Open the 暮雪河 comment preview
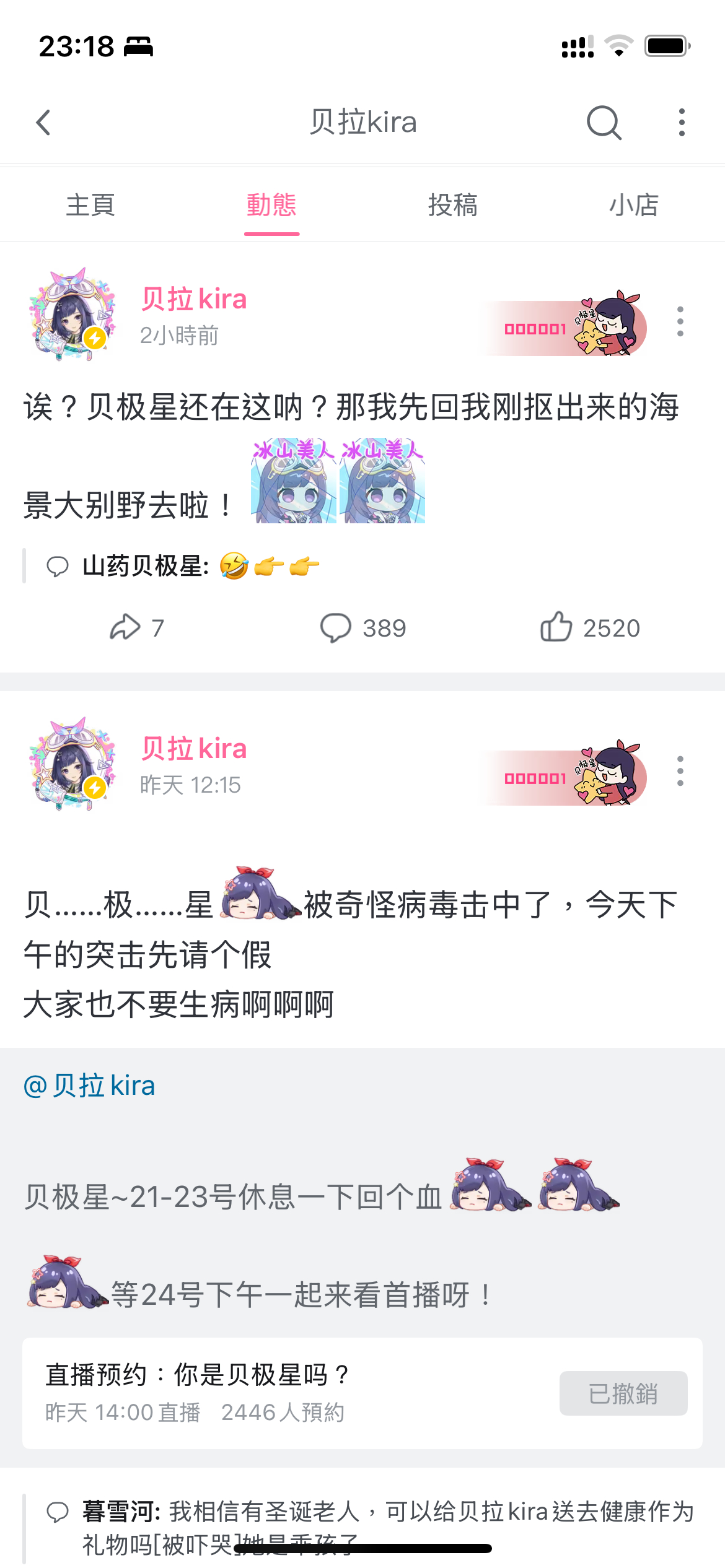 372,1527
